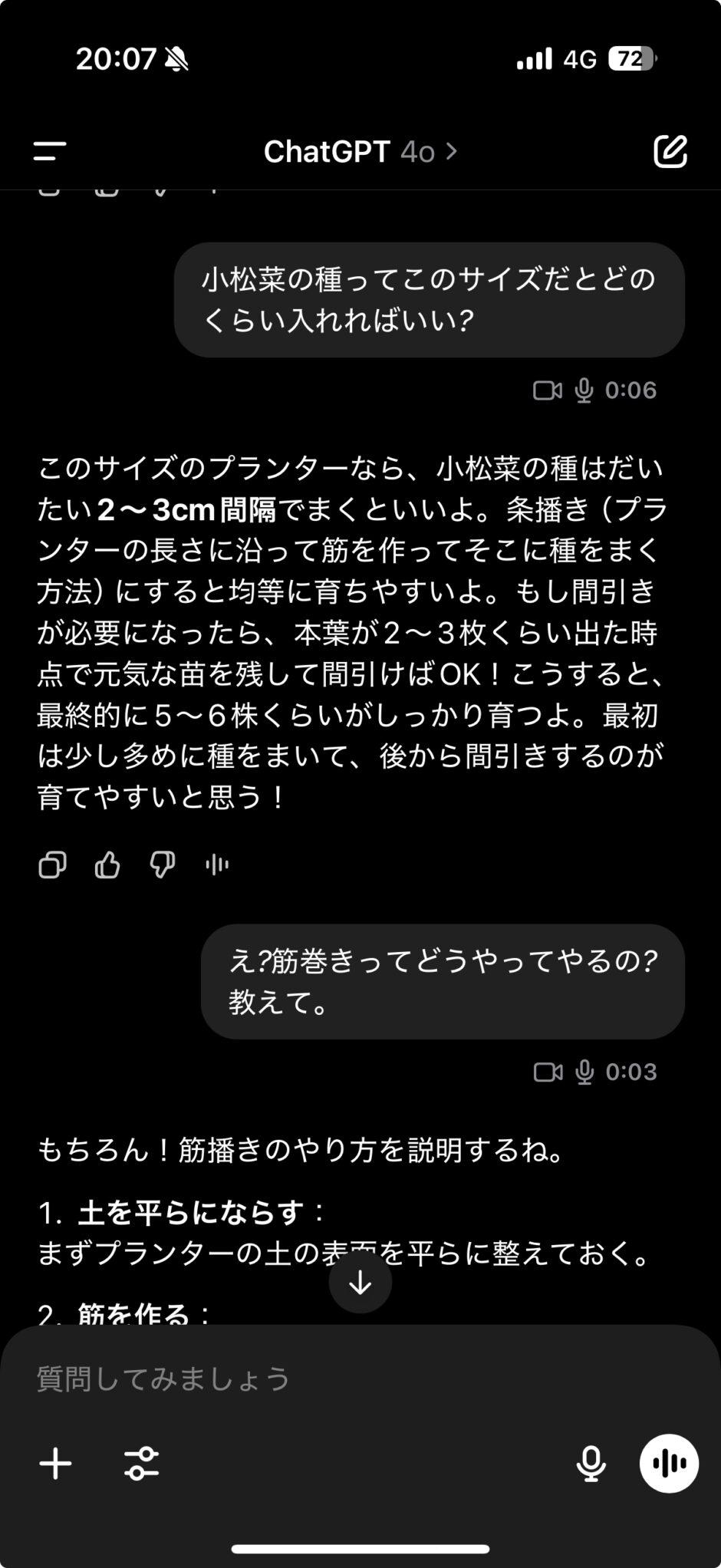Start dictation with the microphone icon
This screenshot has height=1568, width=721.
click(x=590, y=1464)
